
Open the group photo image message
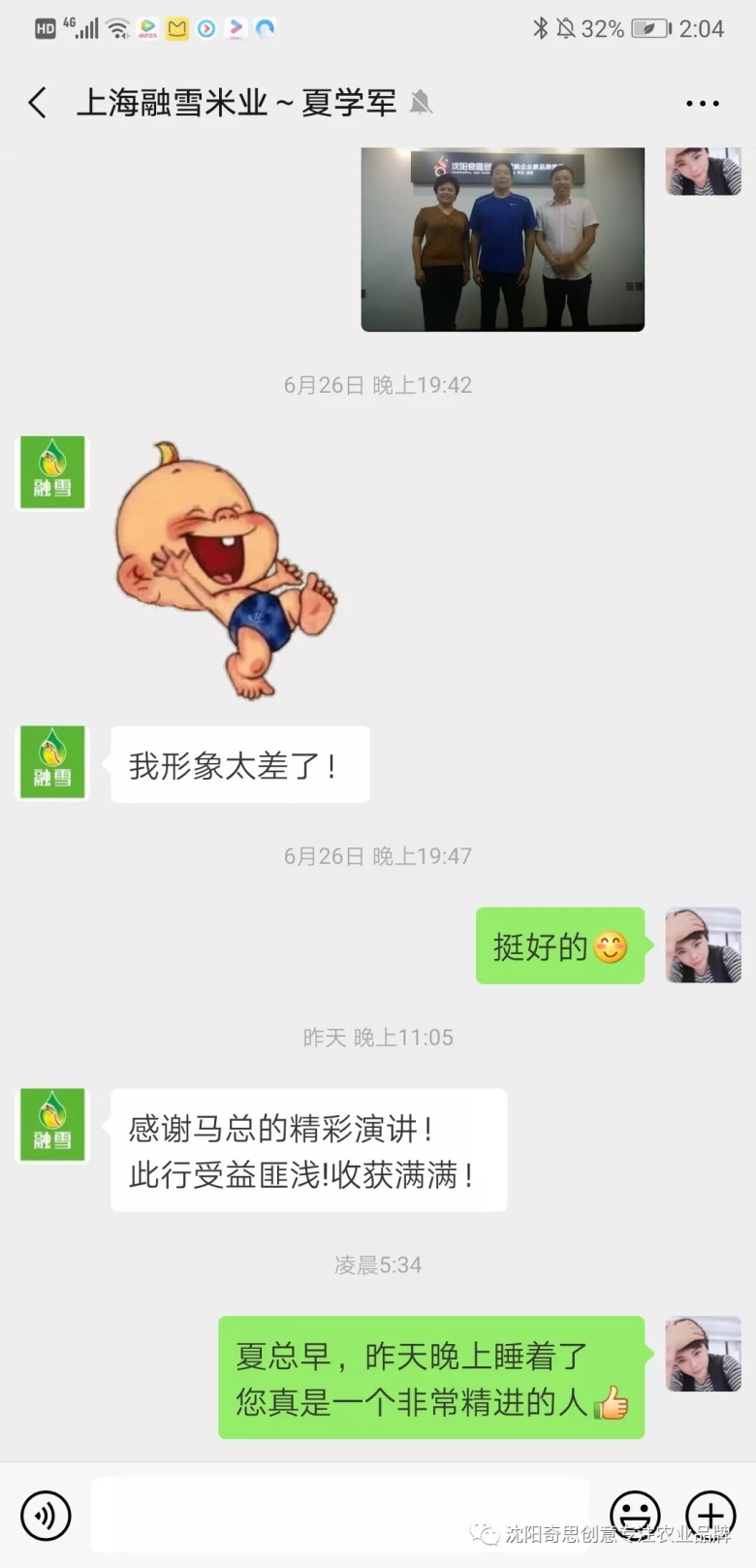(502, 239)
